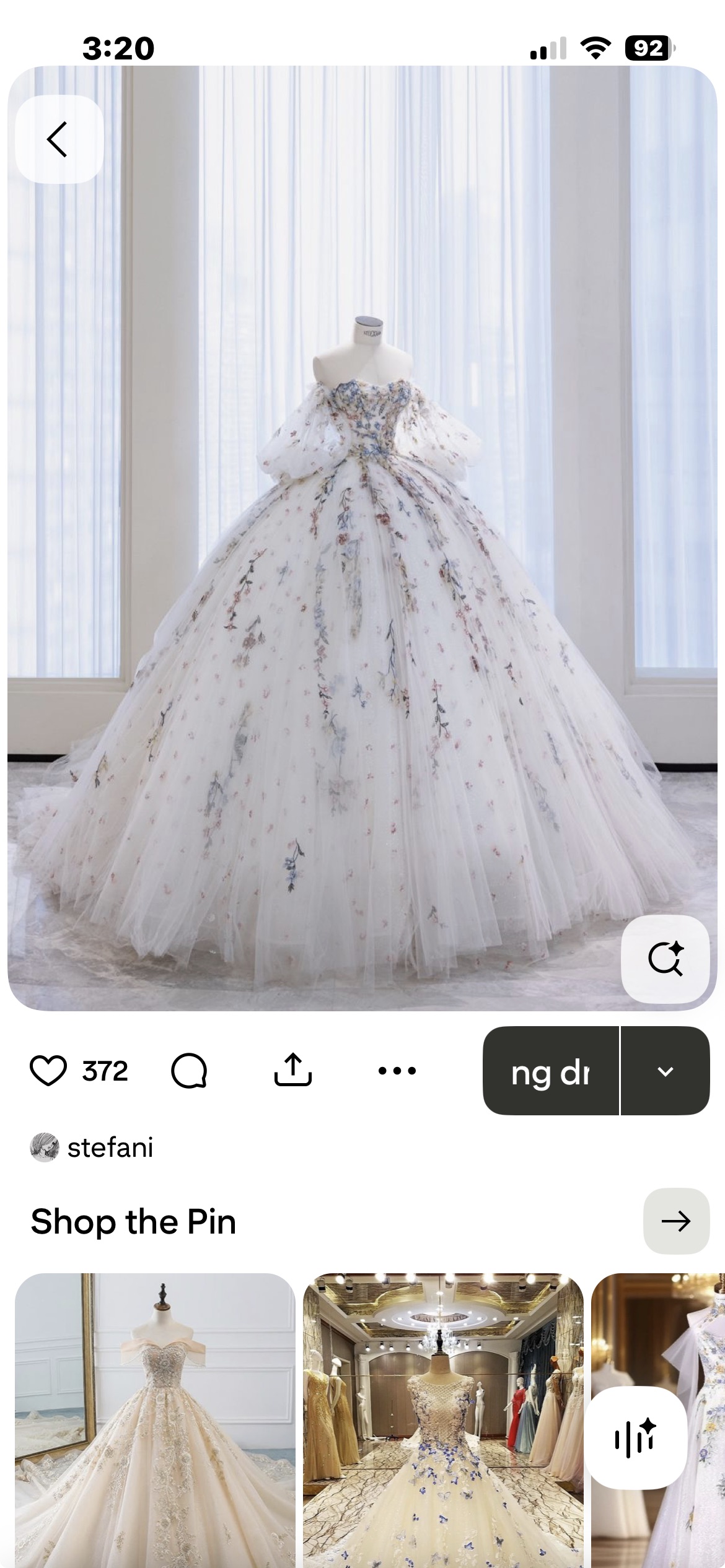The height and width of the screenshot is (1568, 725).
Task: Start a visual search on the dress image
Action: [665, 959]
